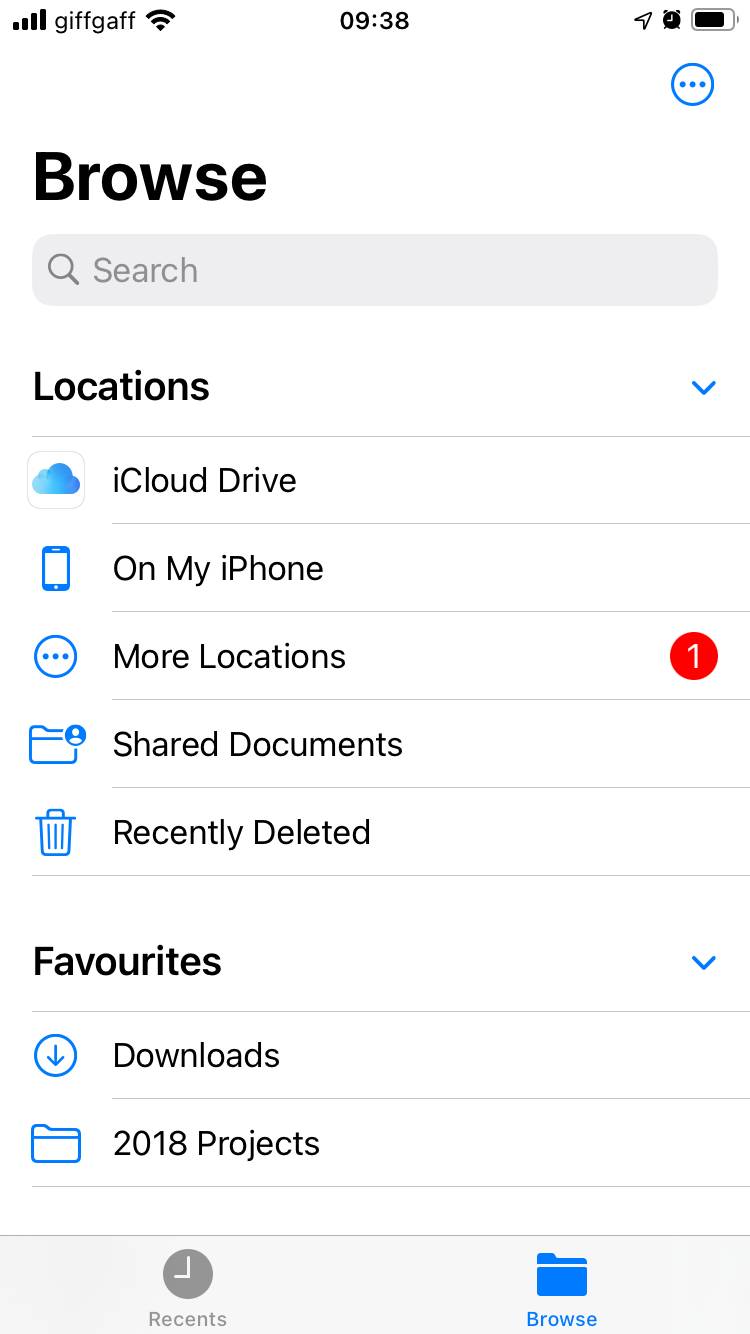Open On My iPhone location
Screen dimensions: 750x1334
pyautogui.click(x=218, y=569)
